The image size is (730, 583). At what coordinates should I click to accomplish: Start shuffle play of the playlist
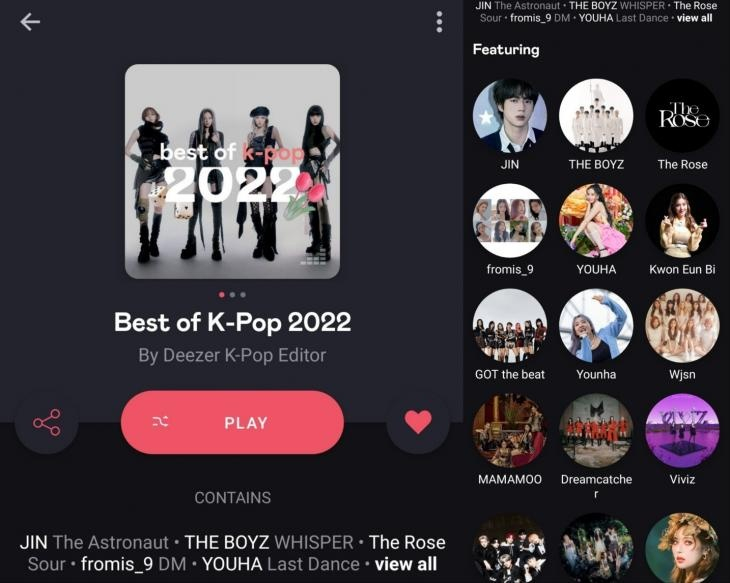coord(232,423)
